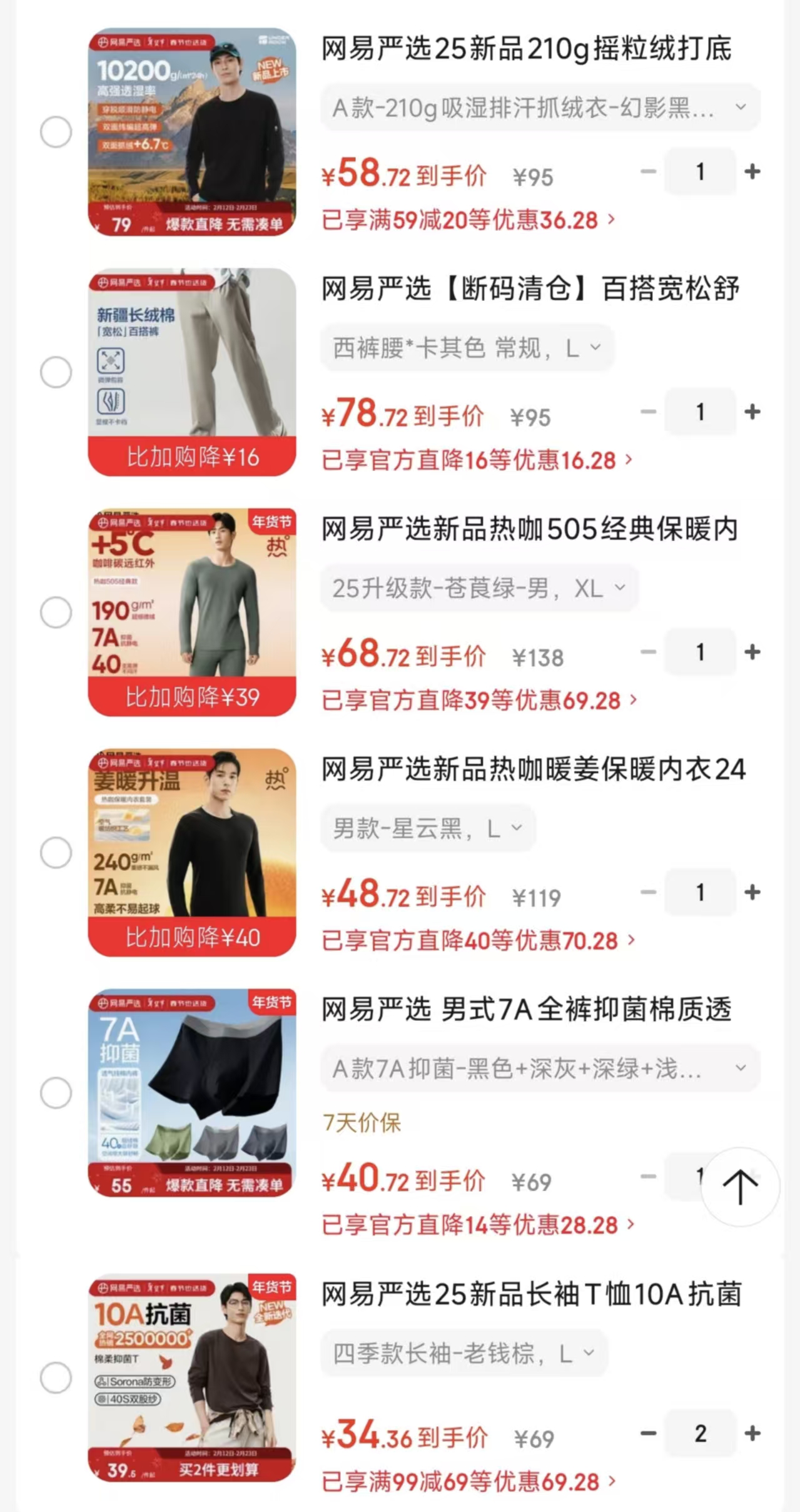This screenshot has height=1512, width=800.
Task: Open the 男式7A抑菌 underwear product image
Action: click(191, 1093)
